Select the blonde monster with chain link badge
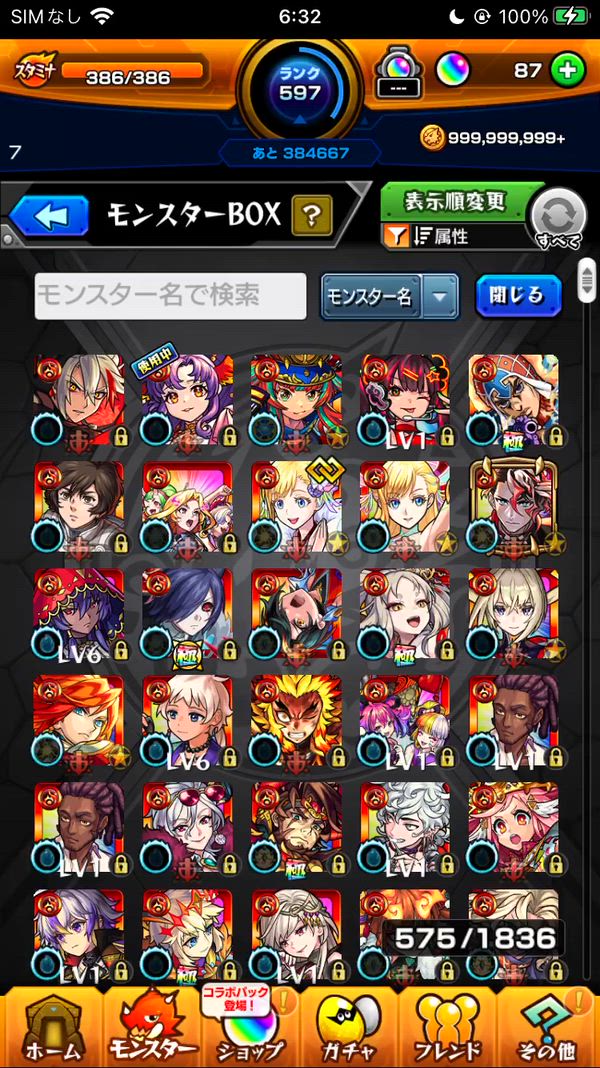Image resolution: width=600 pixels, height=1068 pixels. point(296,507)
